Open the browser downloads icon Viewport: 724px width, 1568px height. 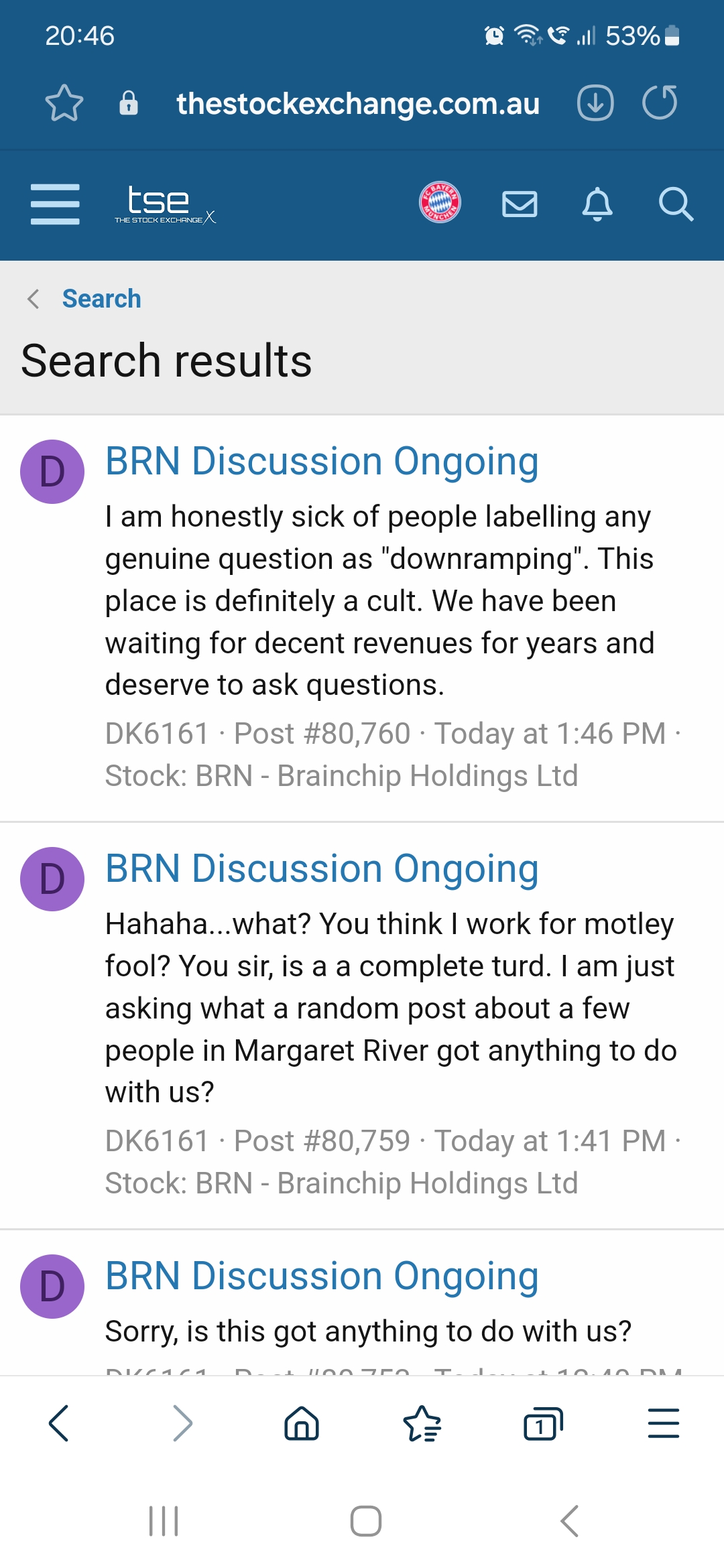(x=595, y=103)
